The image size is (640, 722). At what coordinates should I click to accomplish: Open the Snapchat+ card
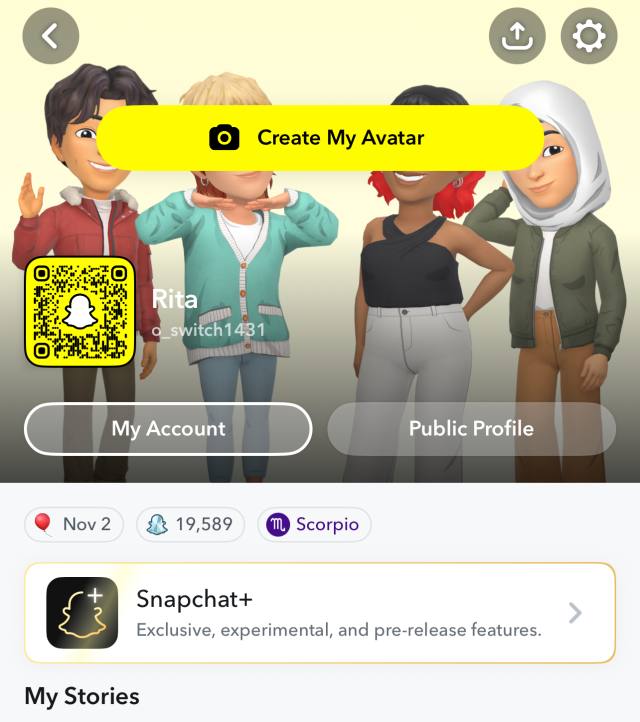click(320, 613)
